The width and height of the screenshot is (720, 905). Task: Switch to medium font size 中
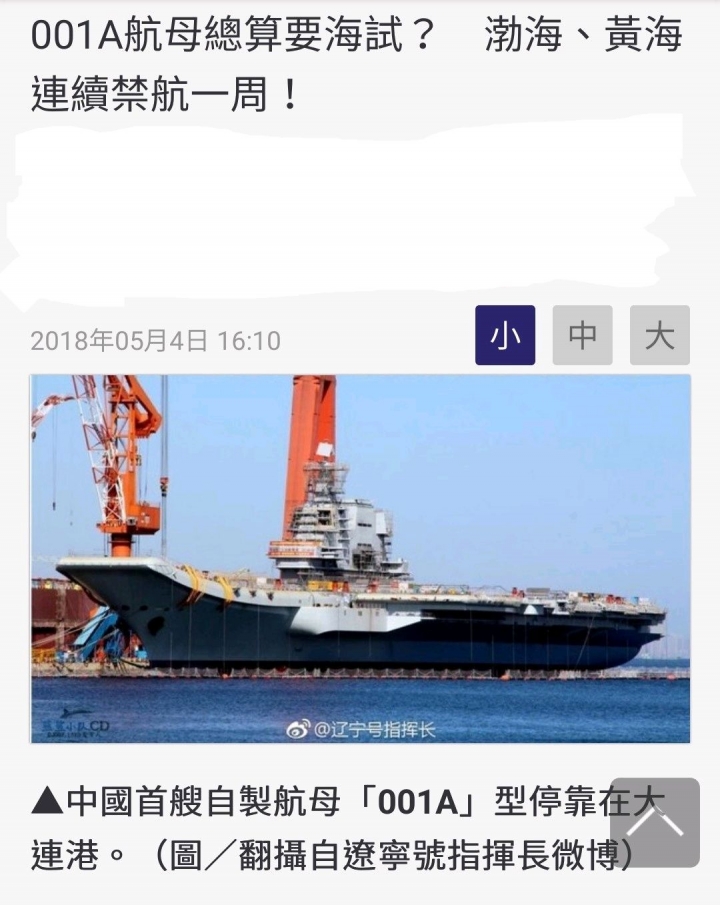582,335
